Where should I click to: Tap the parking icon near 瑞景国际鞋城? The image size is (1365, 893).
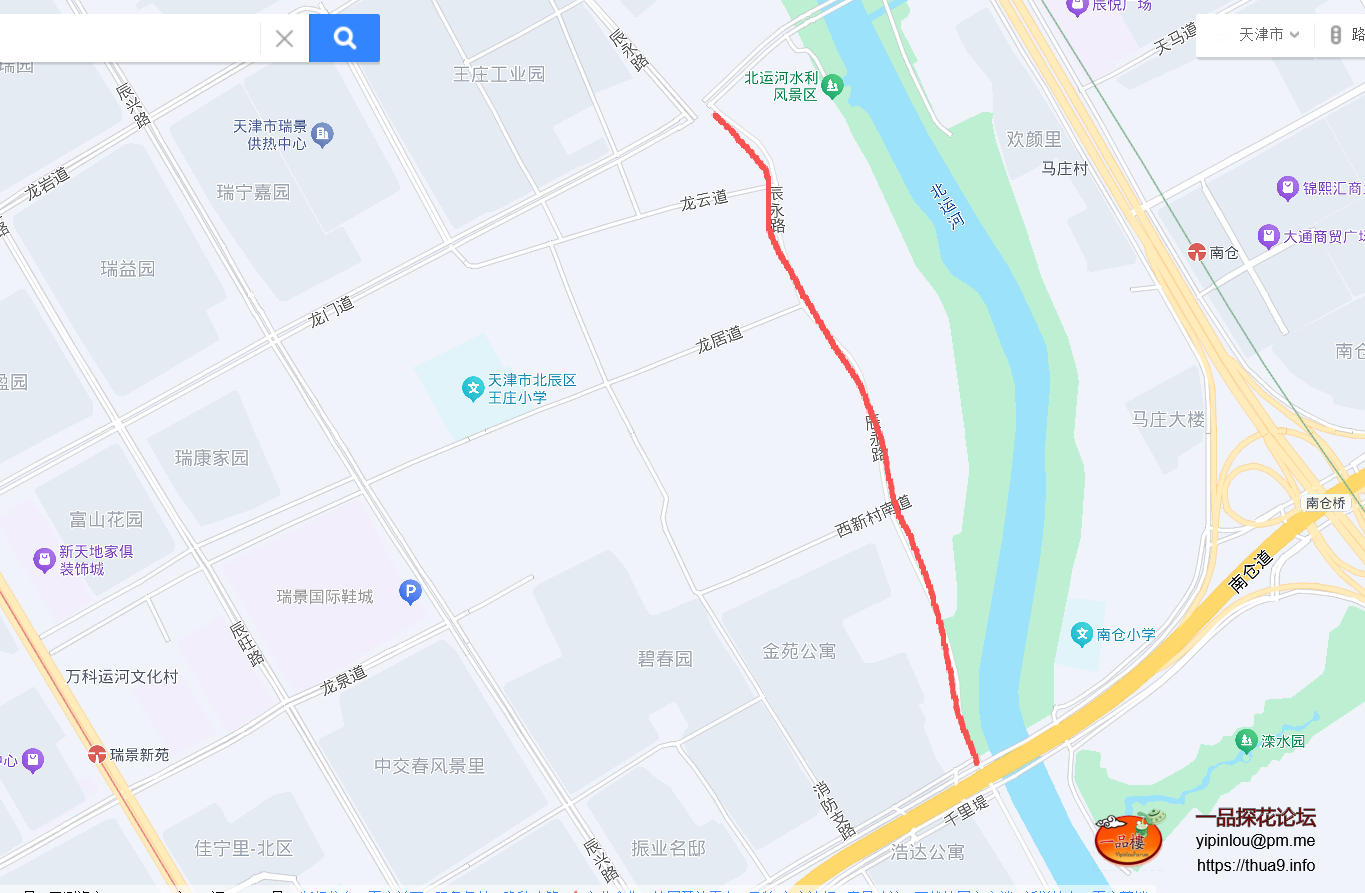410,593
